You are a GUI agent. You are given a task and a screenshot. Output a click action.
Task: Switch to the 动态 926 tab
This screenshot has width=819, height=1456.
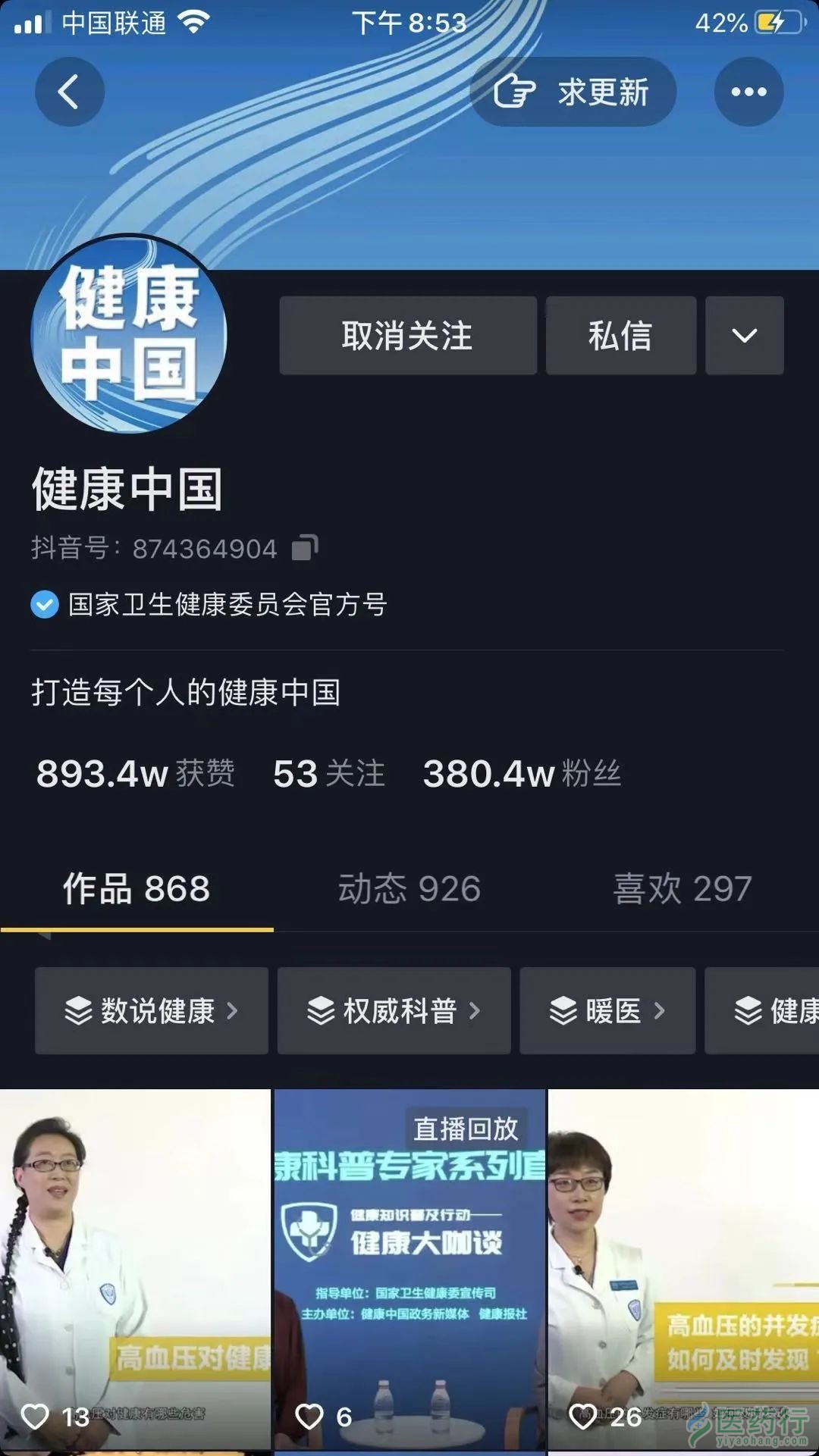click(409, 888)
